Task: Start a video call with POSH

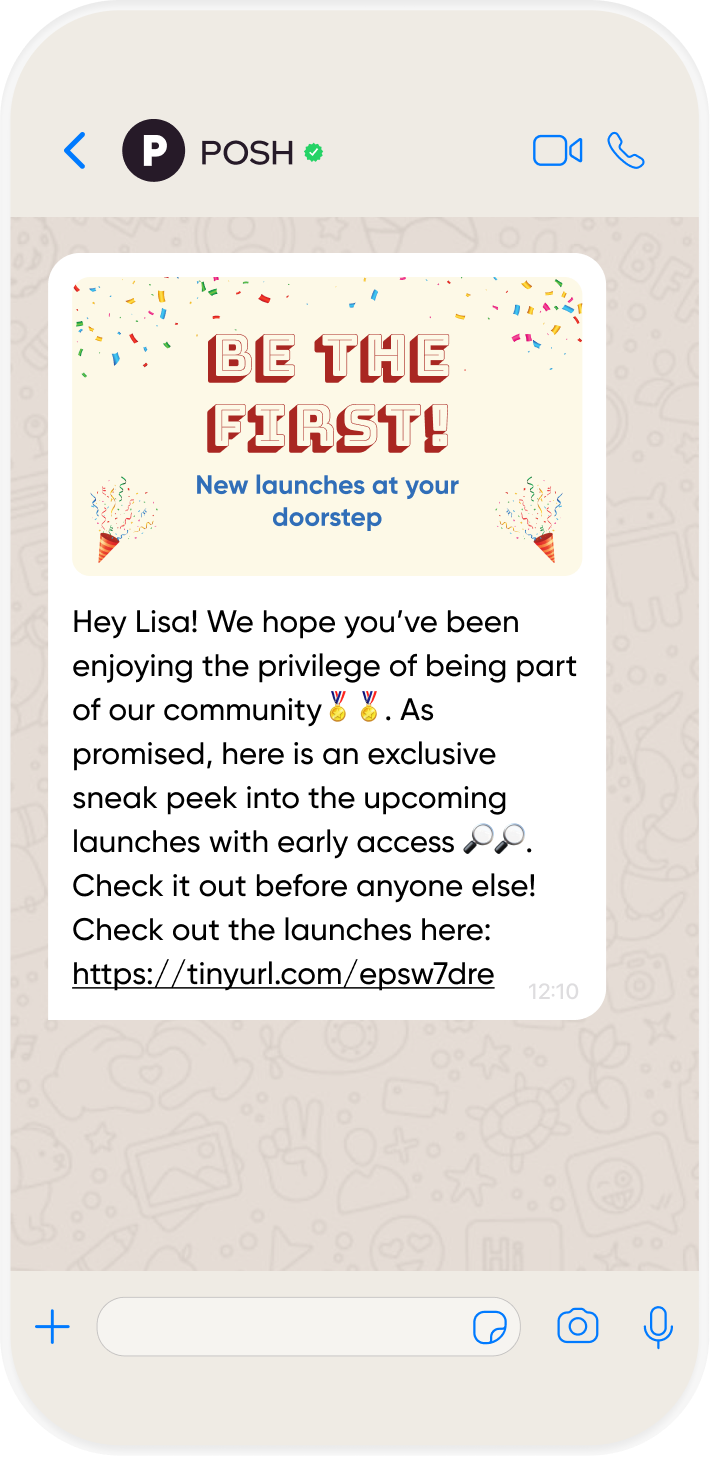Action: pyautogui.click(x=557, y=151)
